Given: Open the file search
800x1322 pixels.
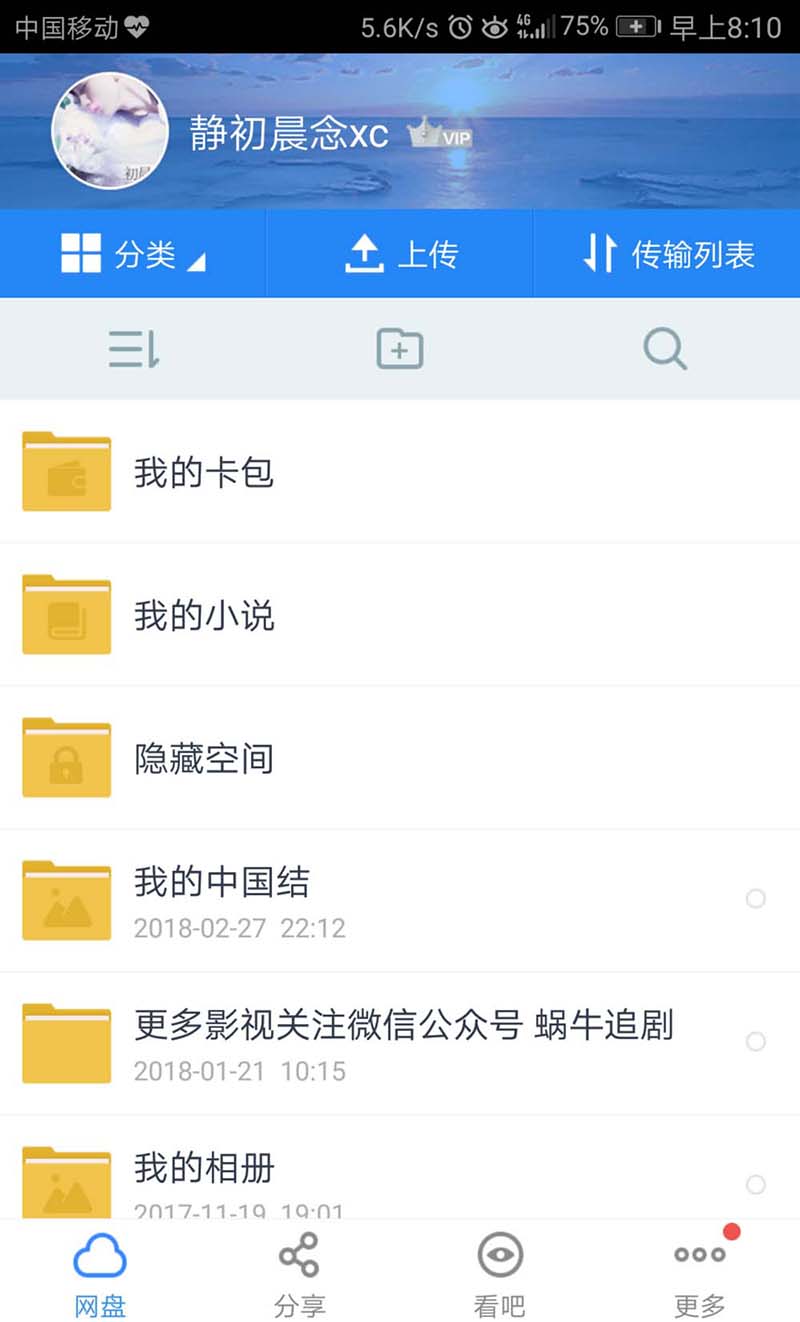Looking at the screenshot, I should (x=664, y=349).
